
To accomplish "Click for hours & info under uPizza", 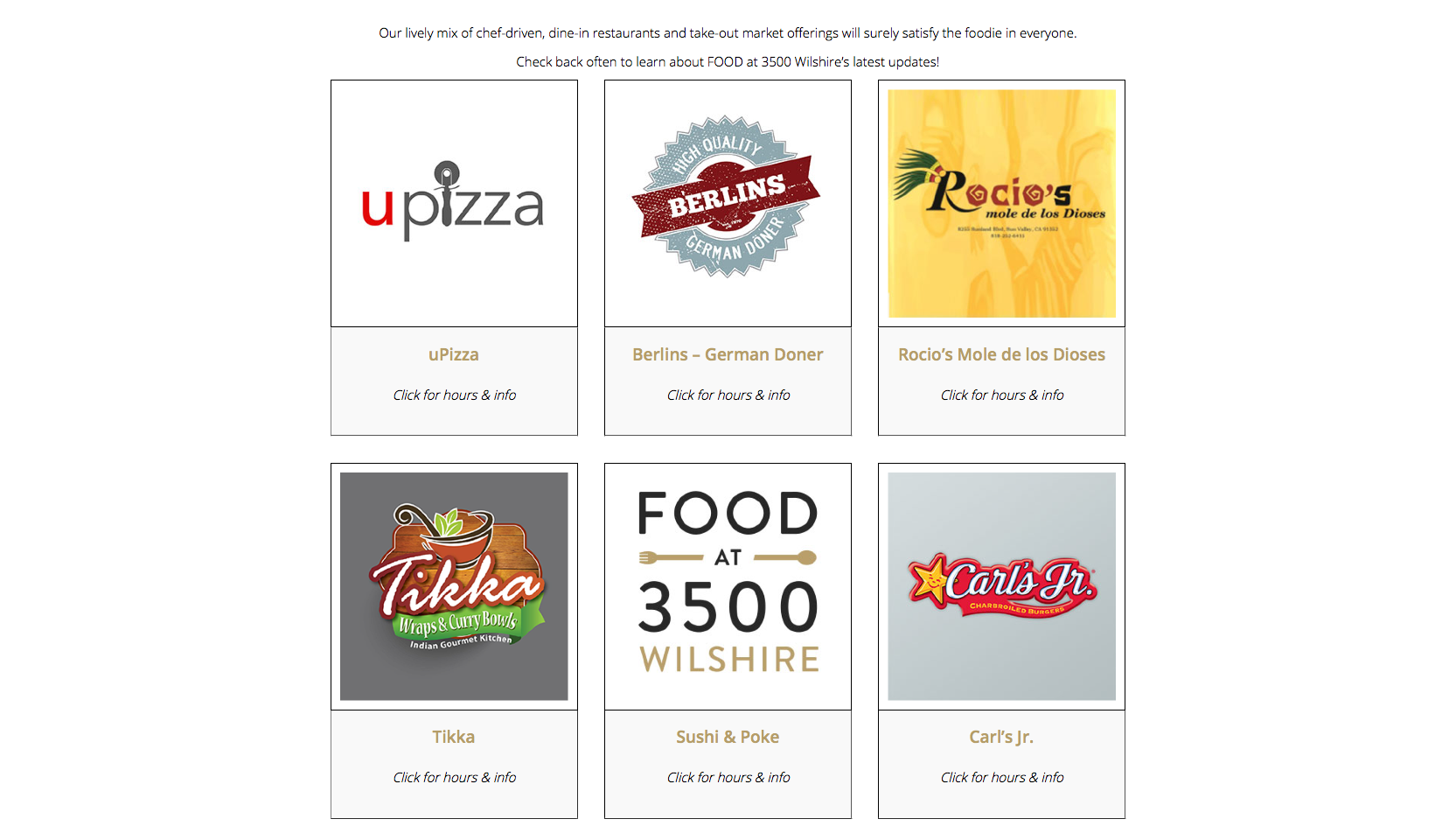I will coord(454,395).
